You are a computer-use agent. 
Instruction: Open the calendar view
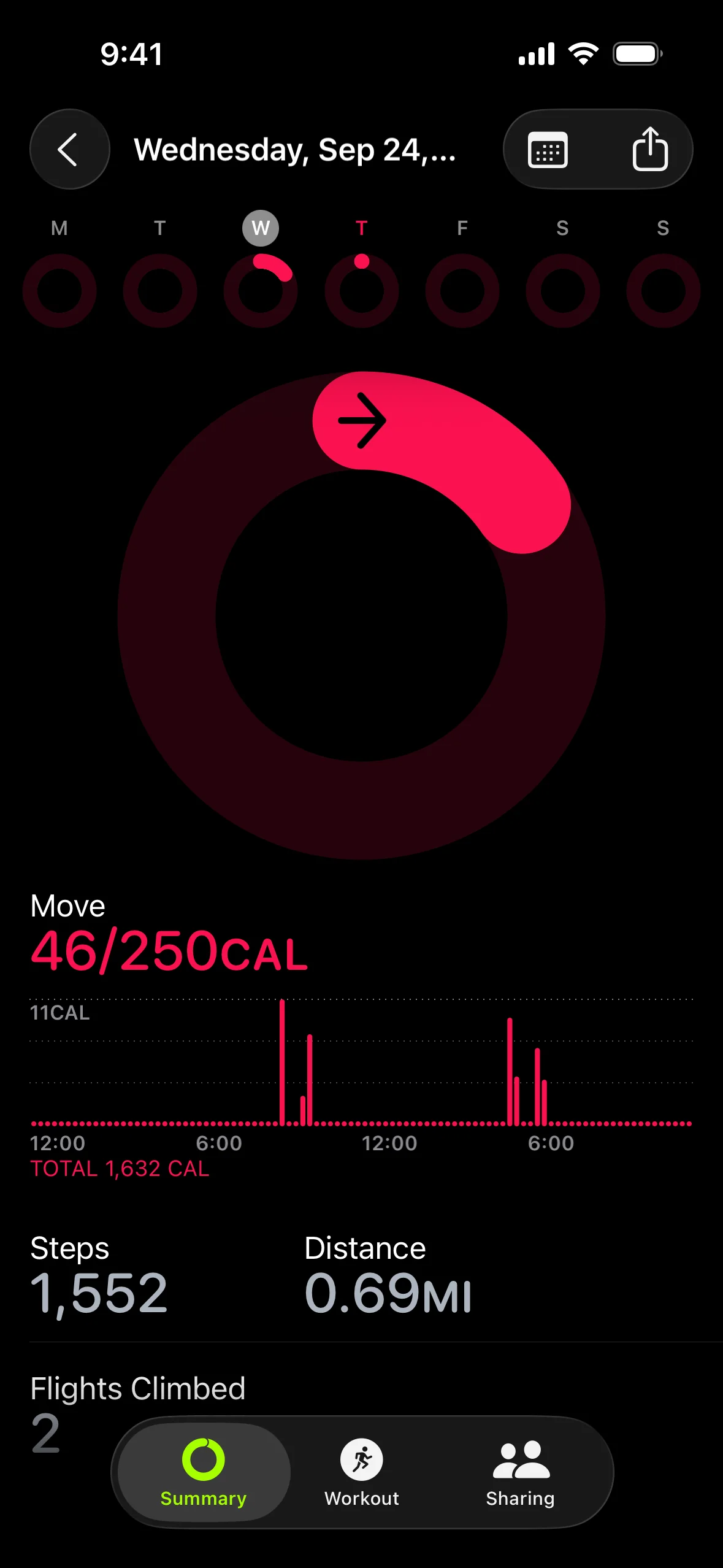[548, 149]
